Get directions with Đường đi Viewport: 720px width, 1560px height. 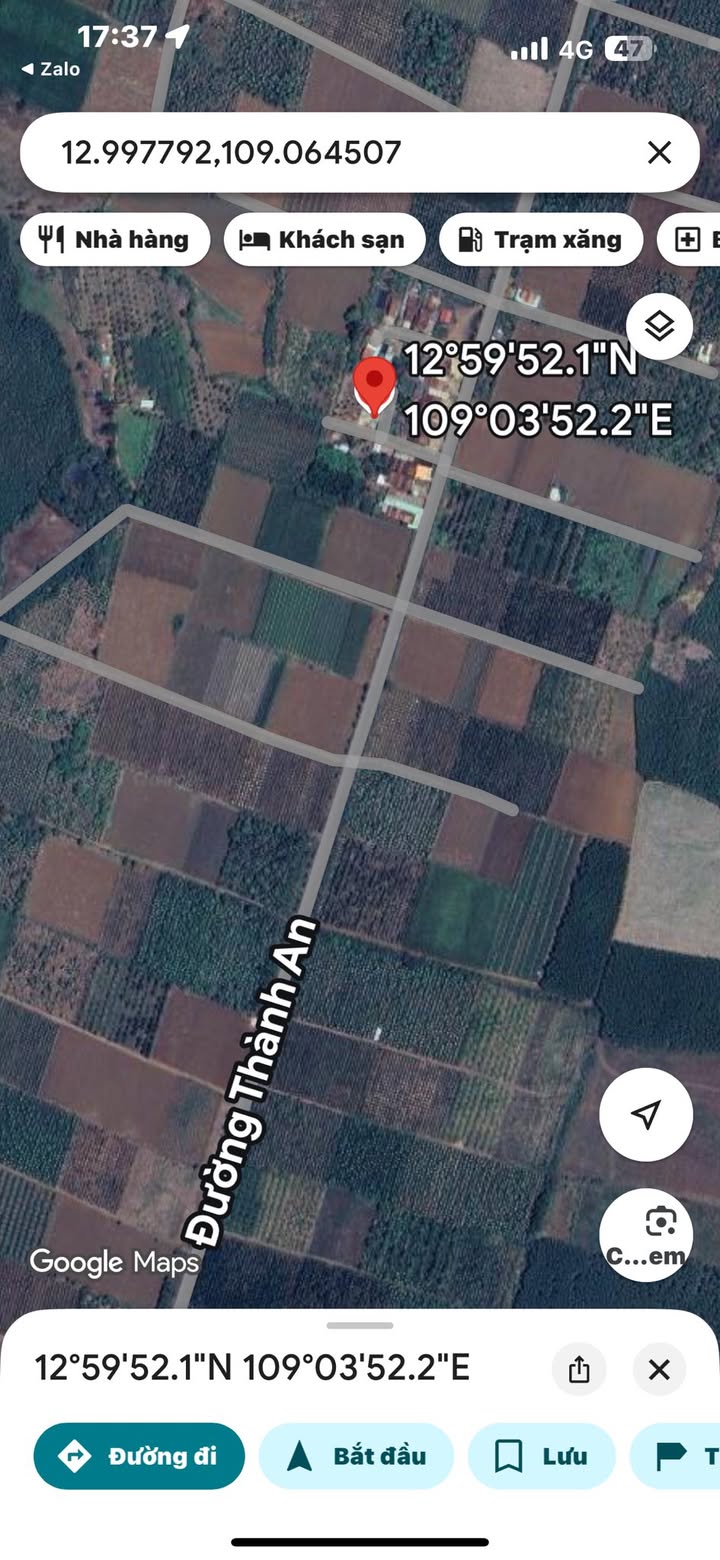[139, 1456]
